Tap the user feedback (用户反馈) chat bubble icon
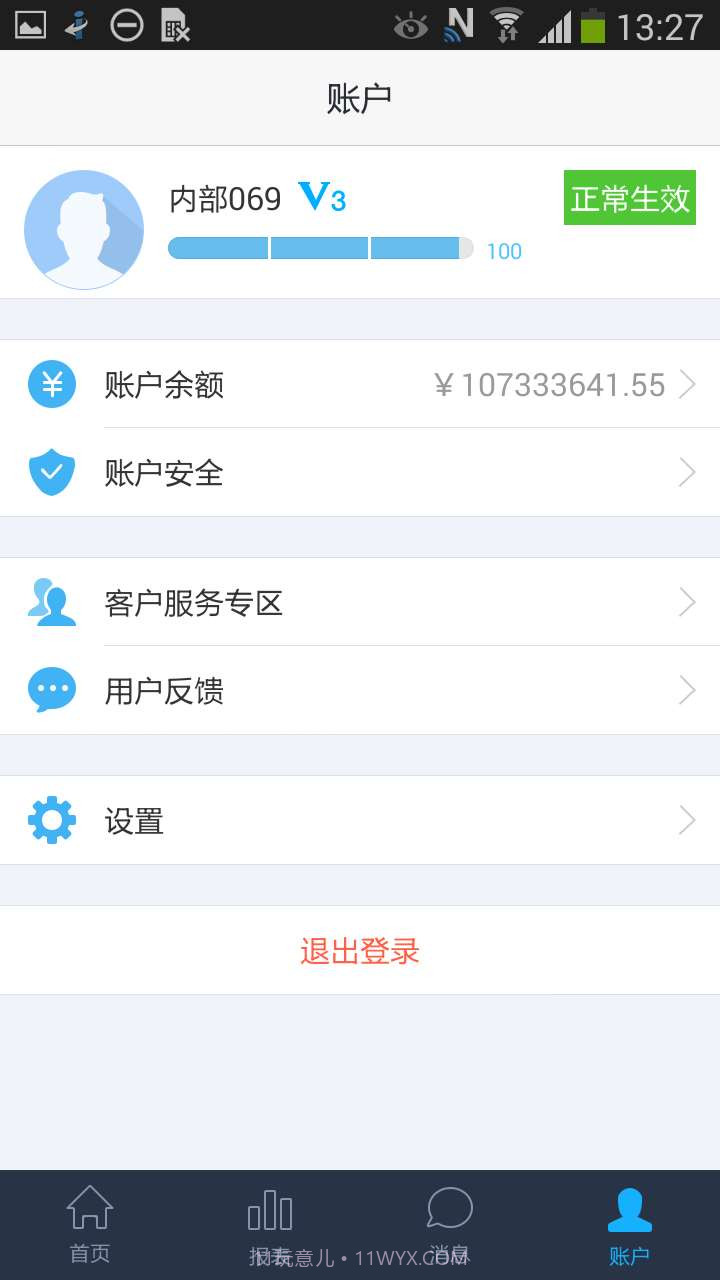Screen dimensions: 720x1280 click(x=51, y=689)
